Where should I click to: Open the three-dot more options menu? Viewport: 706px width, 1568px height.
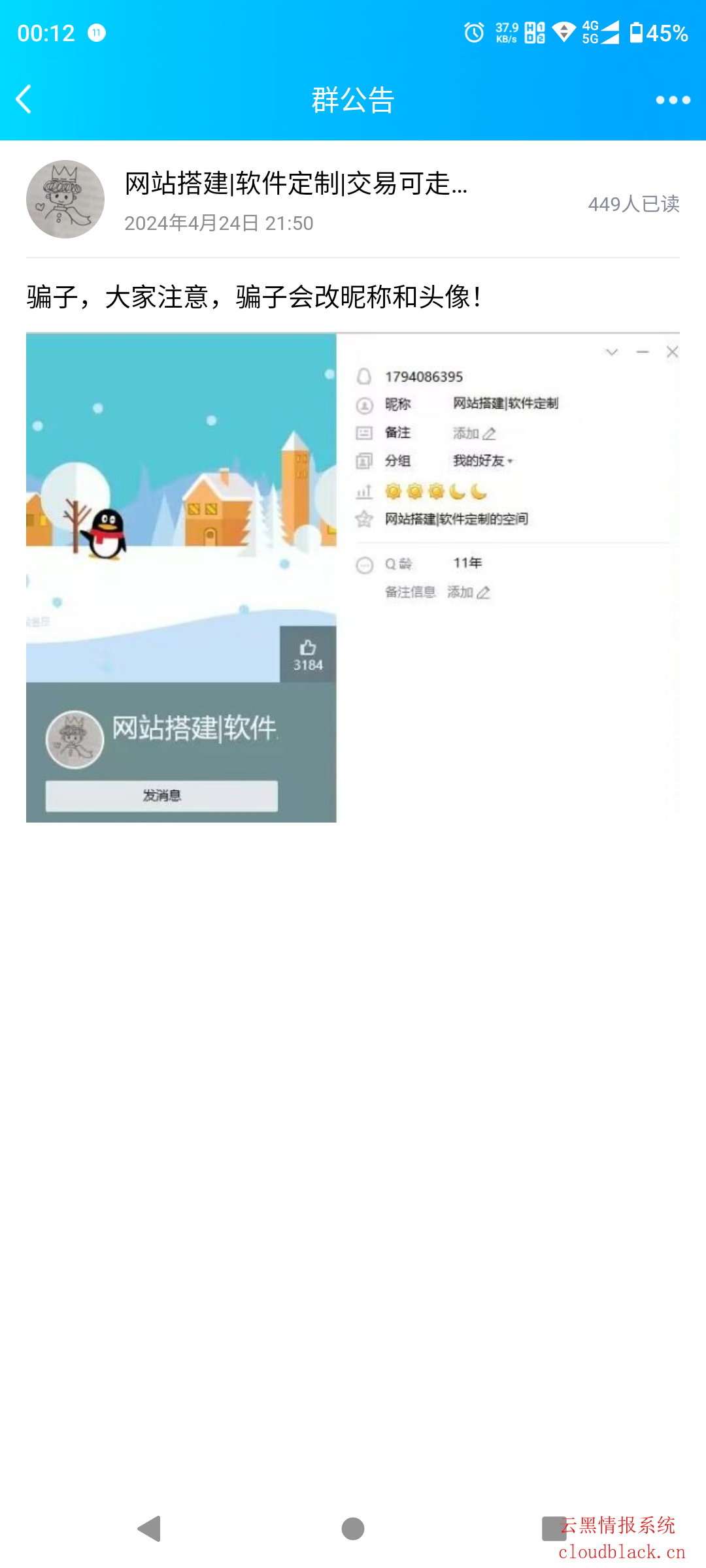point(673,100)
